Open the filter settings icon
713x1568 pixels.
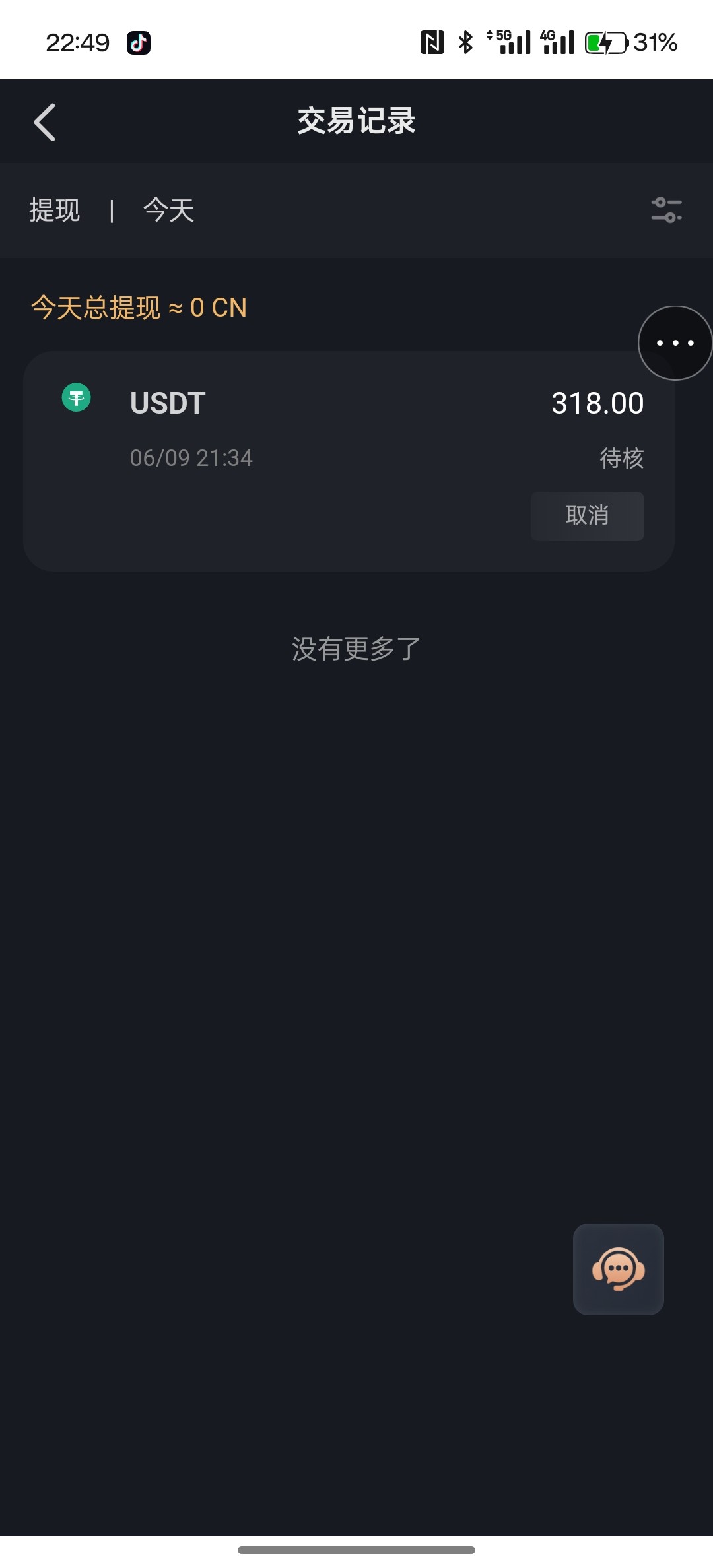[666, 210]
